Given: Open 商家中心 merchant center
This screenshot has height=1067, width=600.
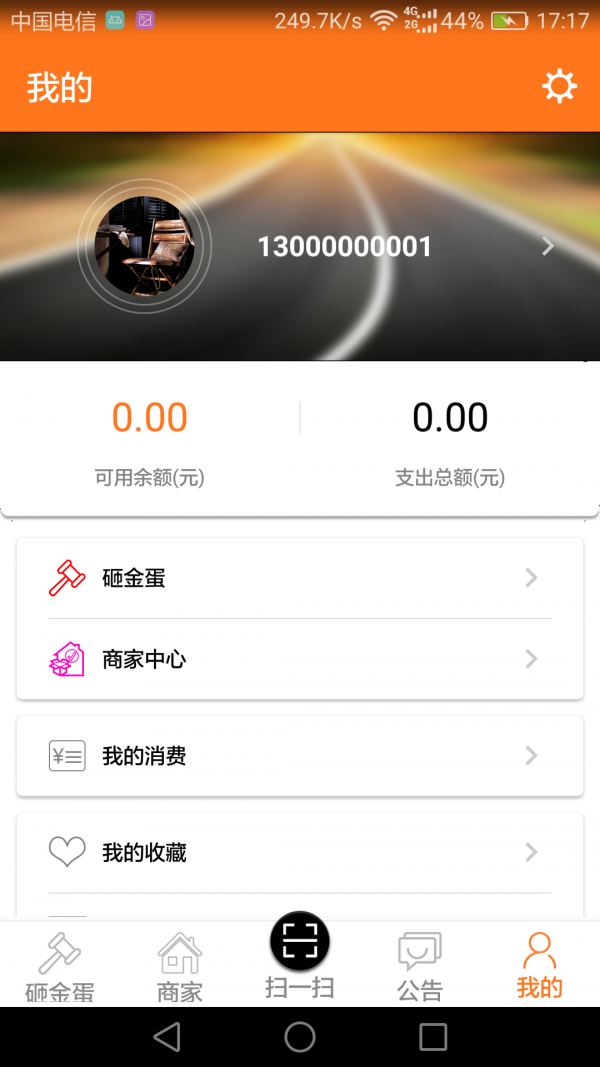Looking at the screenshot, I should [300, 659].
